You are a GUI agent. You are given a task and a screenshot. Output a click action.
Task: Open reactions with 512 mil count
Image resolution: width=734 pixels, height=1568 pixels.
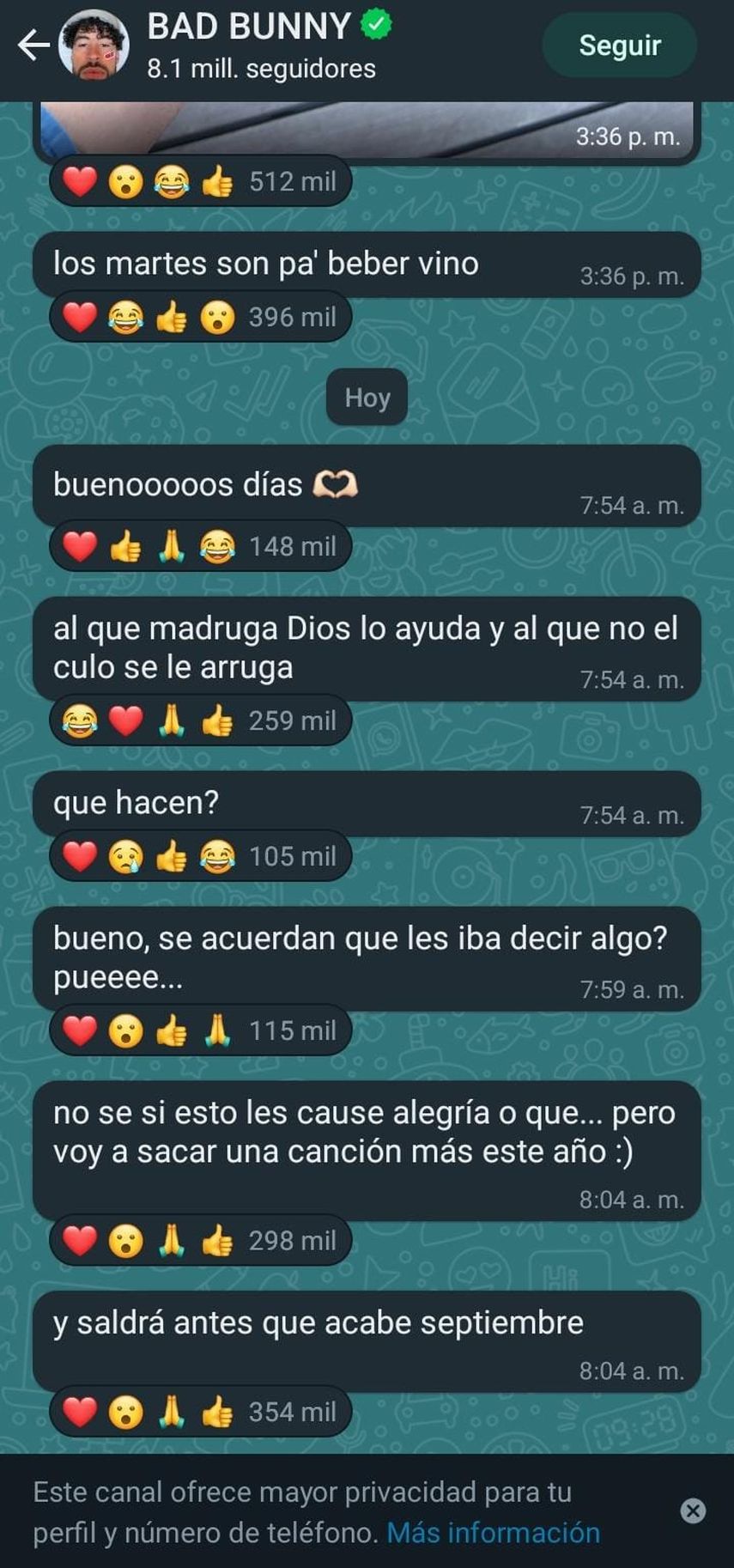click(200, 181)
